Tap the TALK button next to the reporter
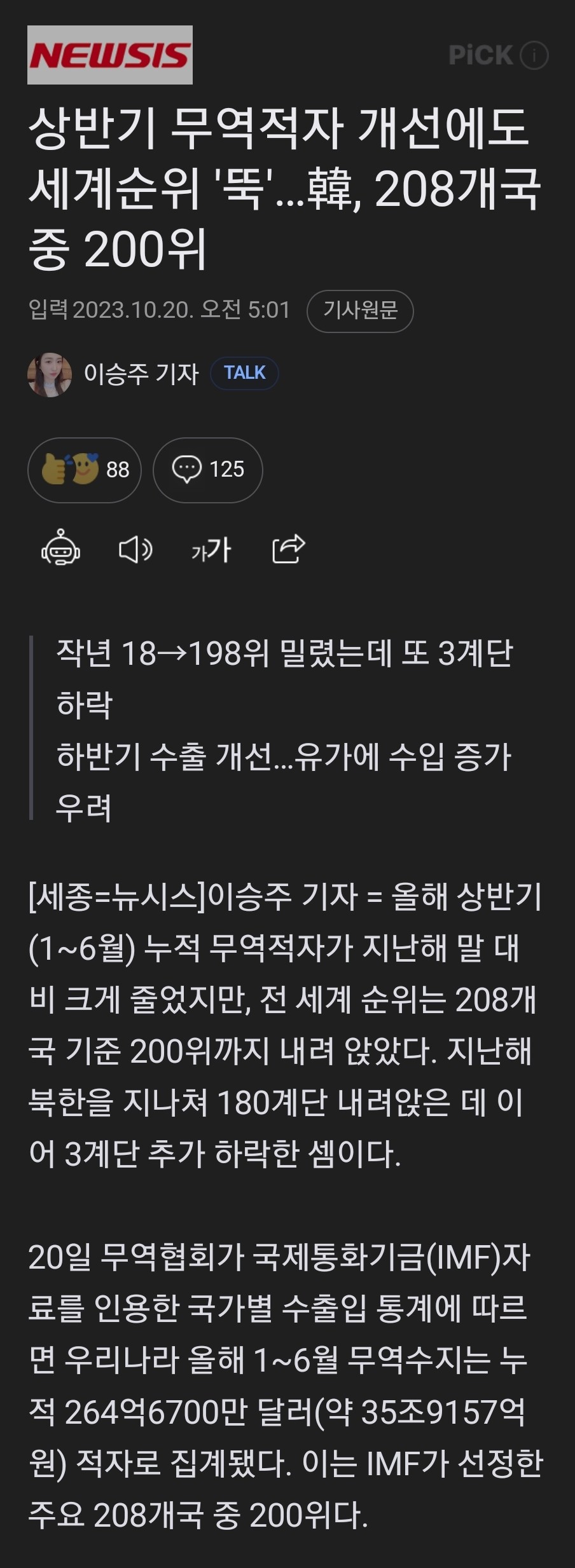 244,373
